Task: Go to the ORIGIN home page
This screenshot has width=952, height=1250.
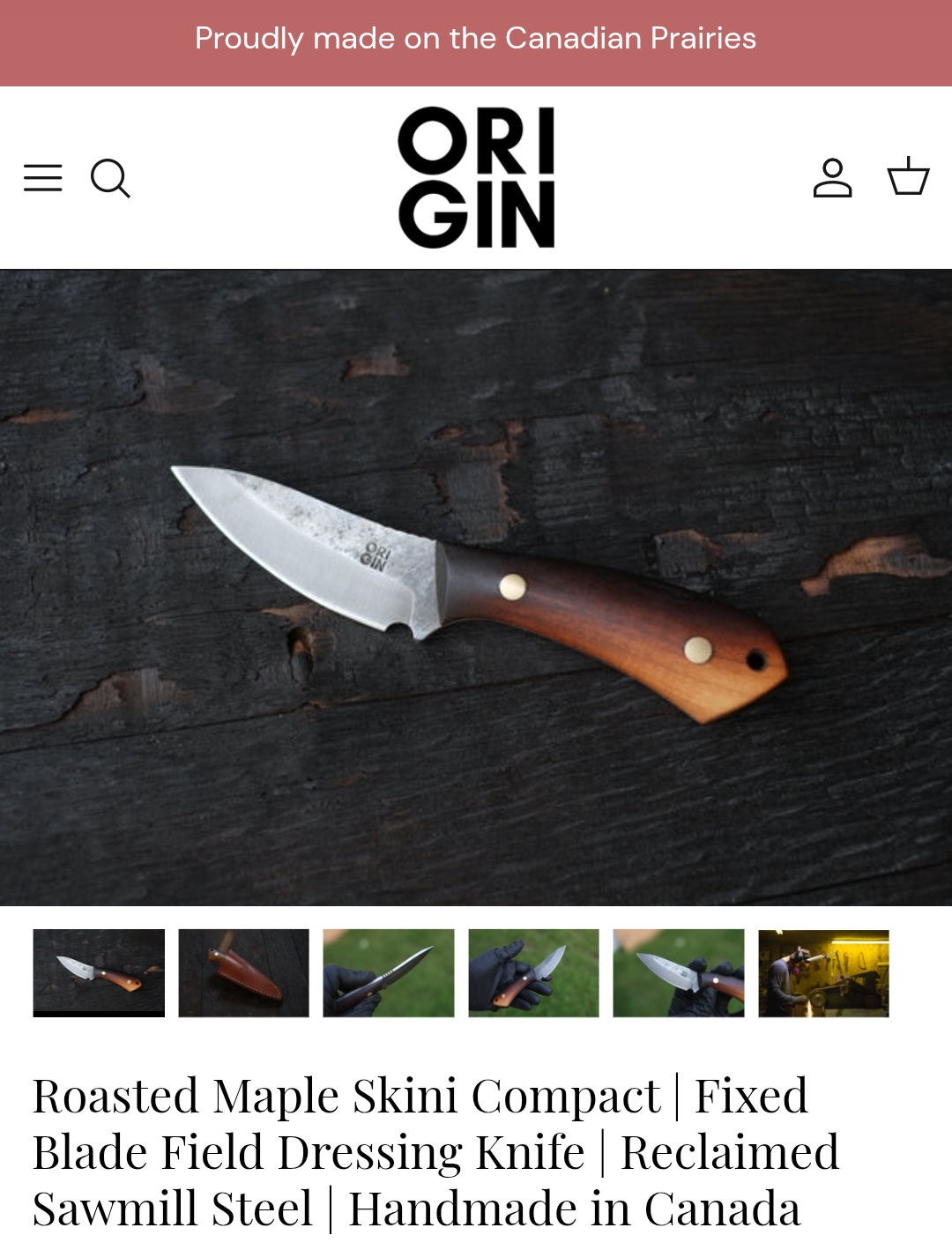Action: coord(476,177)
